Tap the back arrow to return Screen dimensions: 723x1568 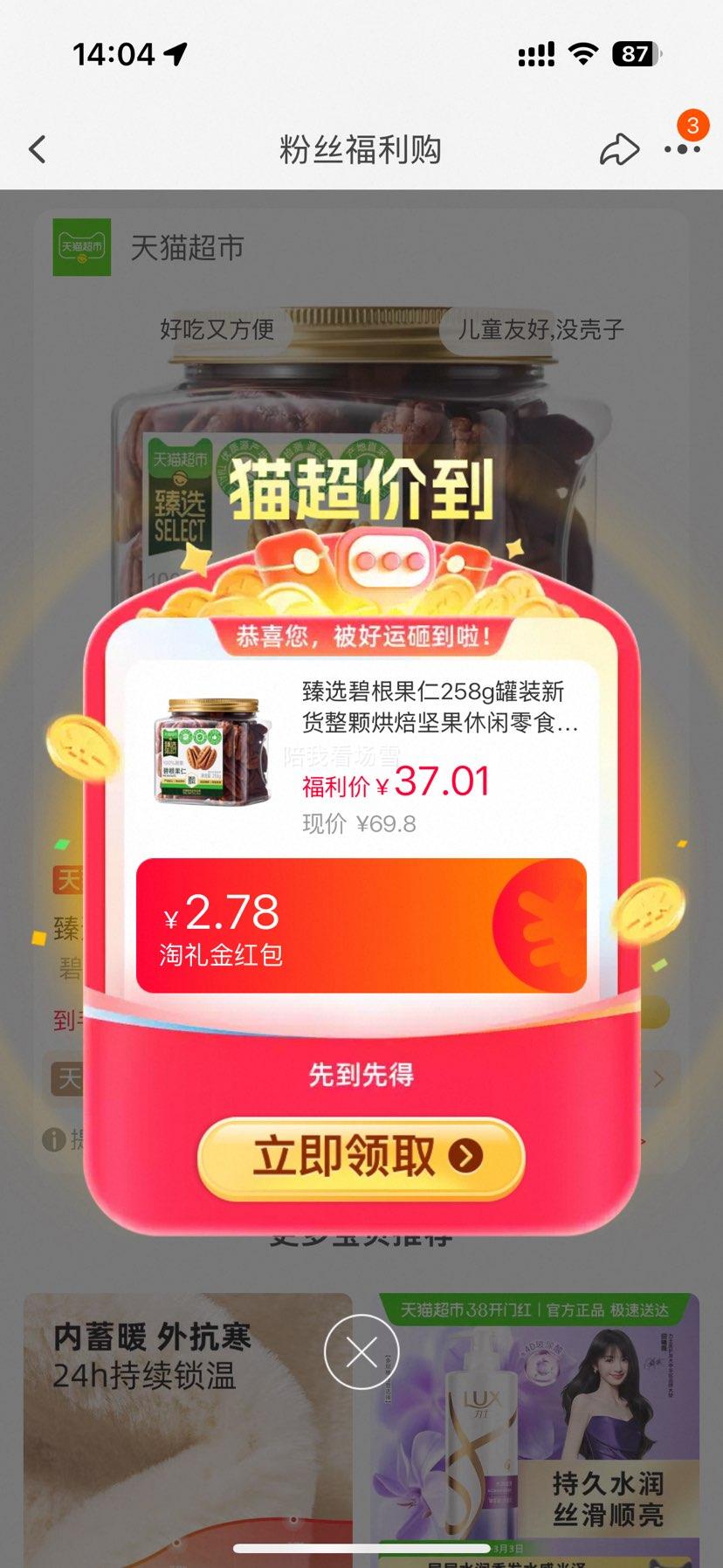(x=36, y=149)
